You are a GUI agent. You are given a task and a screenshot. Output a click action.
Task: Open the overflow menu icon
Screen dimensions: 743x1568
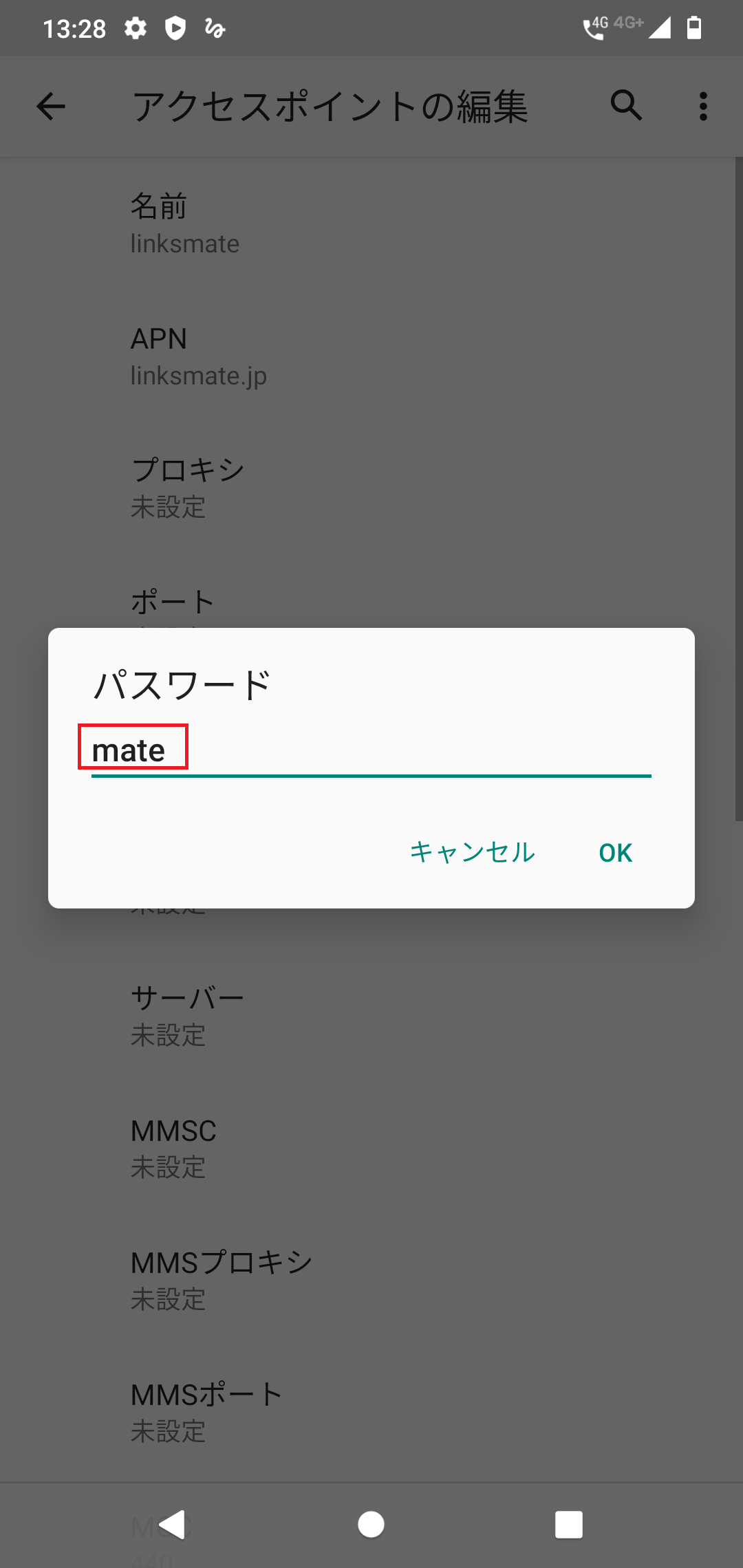(x=702, y=106)
